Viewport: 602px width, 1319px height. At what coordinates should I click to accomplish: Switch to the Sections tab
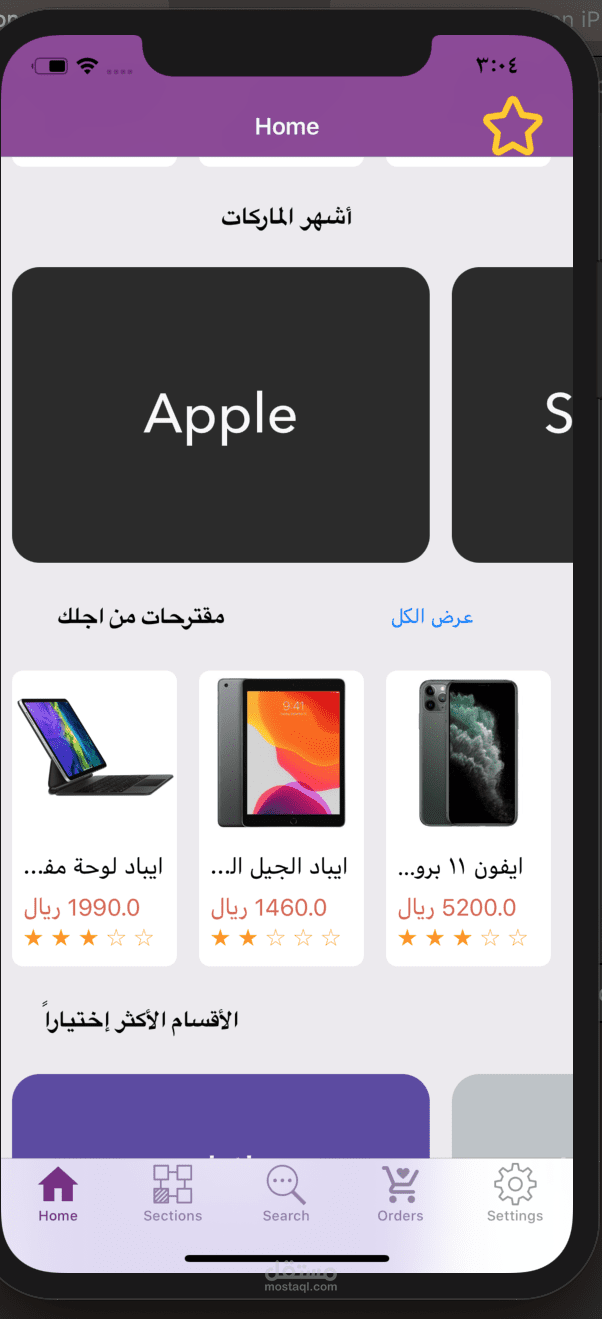pos(172,1195)
